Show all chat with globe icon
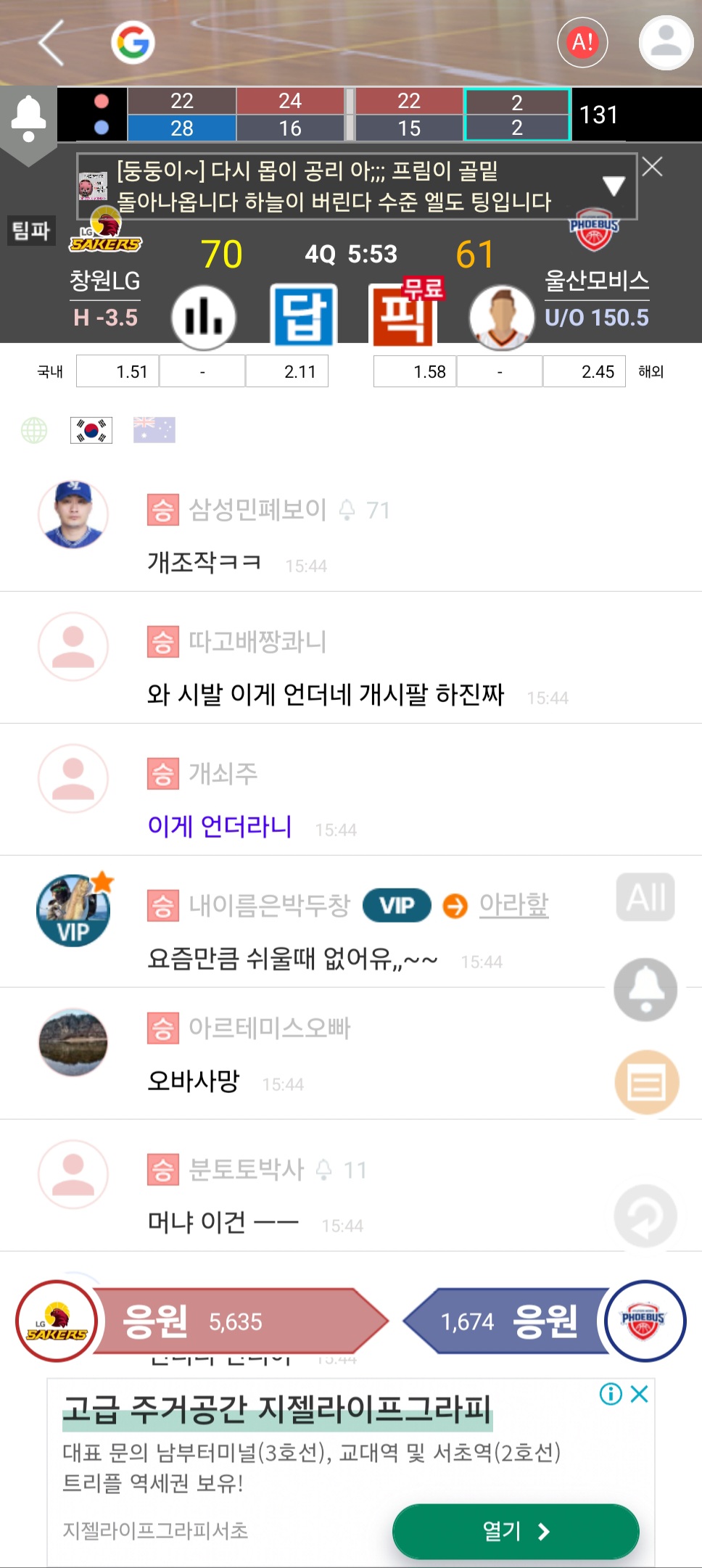Image resolution: width=702 pixels, height=1568 pixels. coord(34,430)
